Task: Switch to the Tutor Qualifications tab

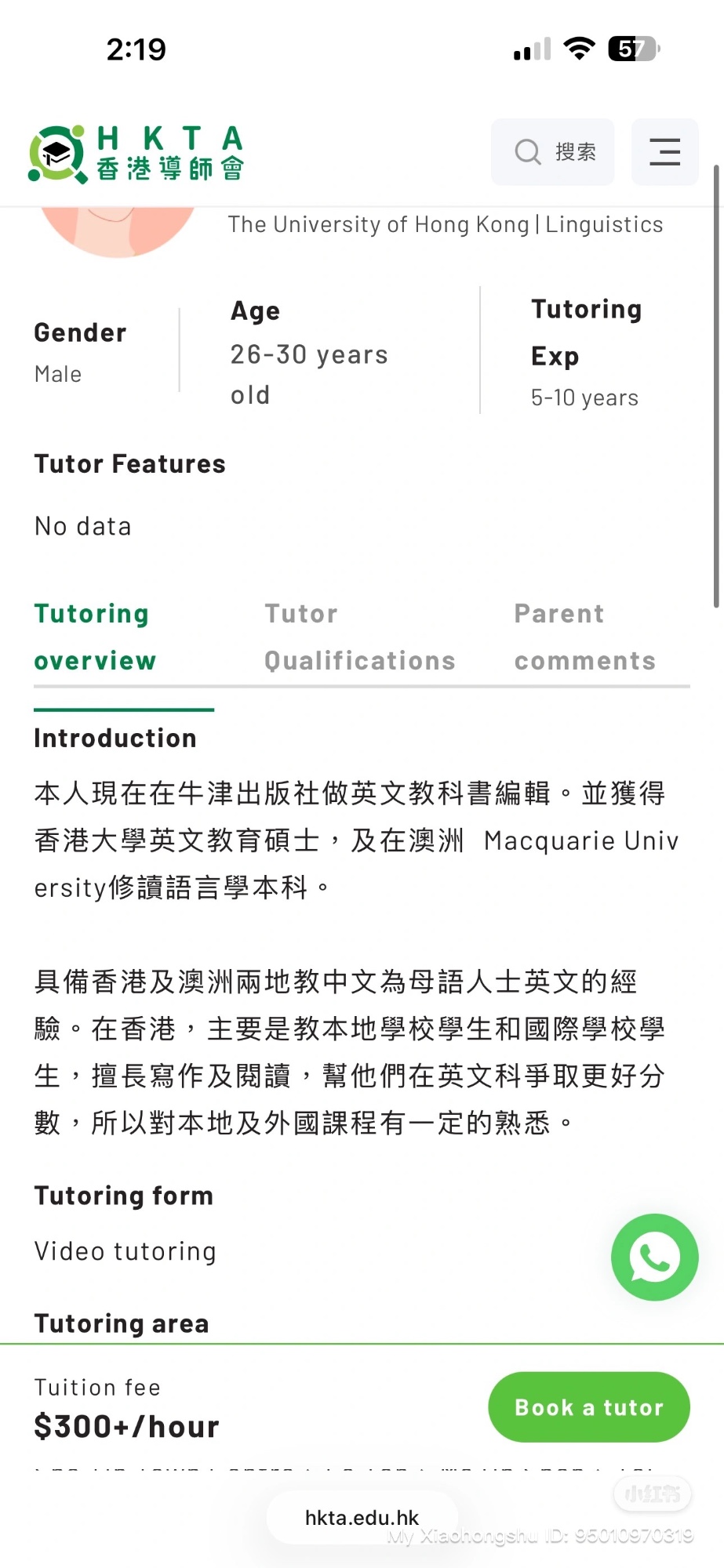Action: pyautogui.click(x=359, y=637)
